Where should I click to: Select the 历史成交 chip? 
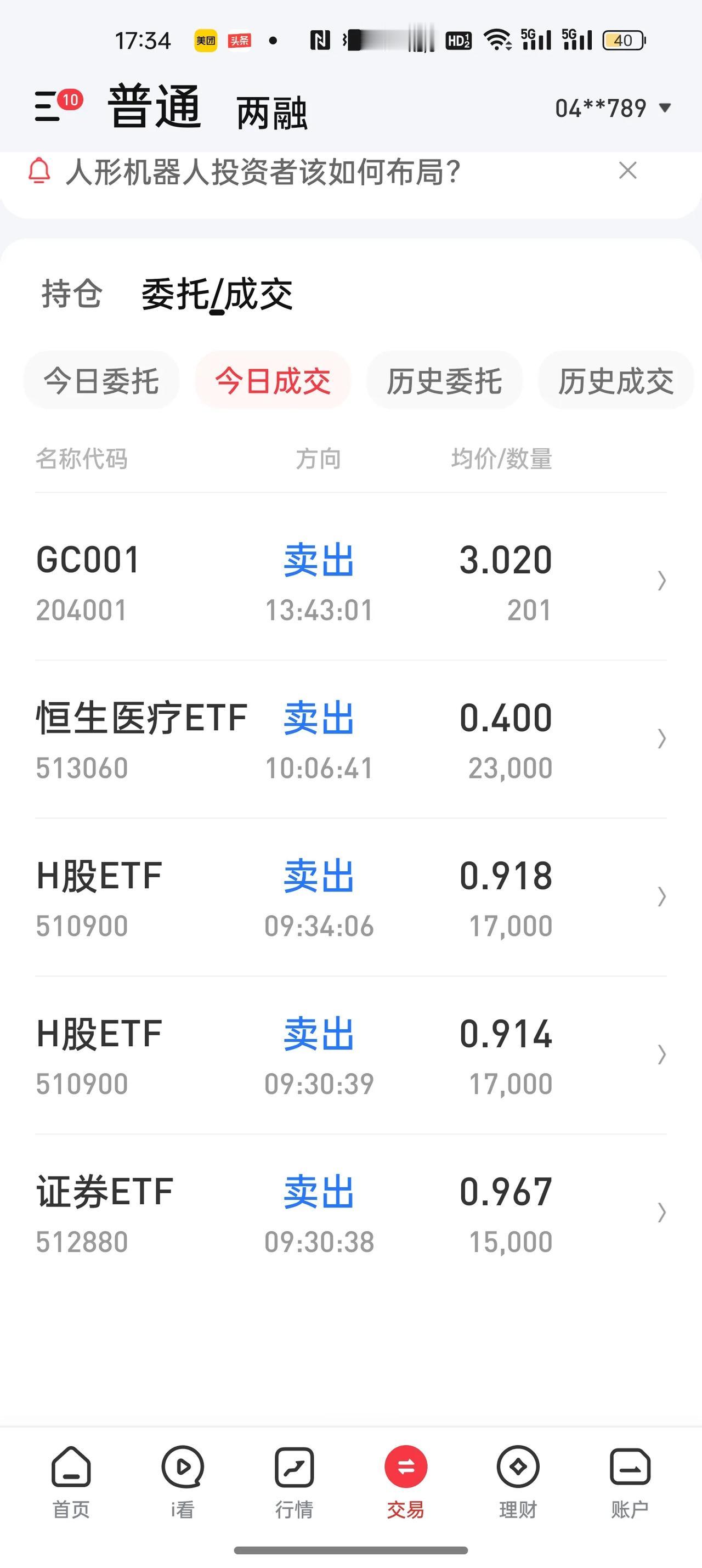click(x=615, y=381)
